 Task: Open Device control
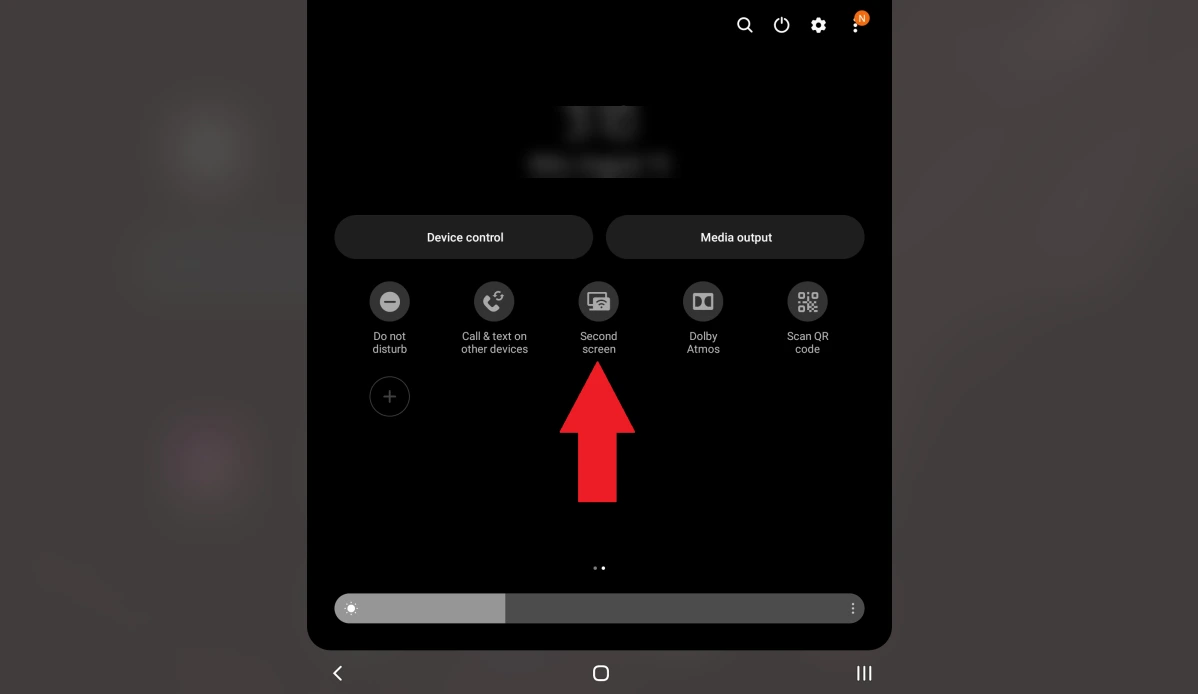pos(464,237)
